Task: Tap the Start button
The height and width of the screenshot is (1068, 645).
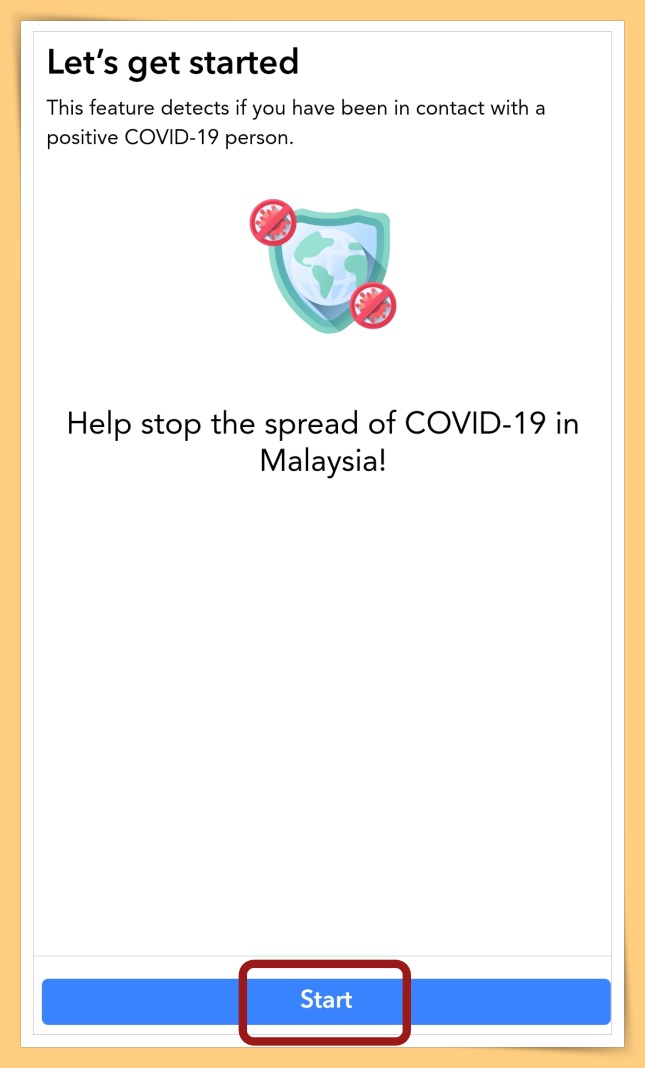Action: (326, 1000)
